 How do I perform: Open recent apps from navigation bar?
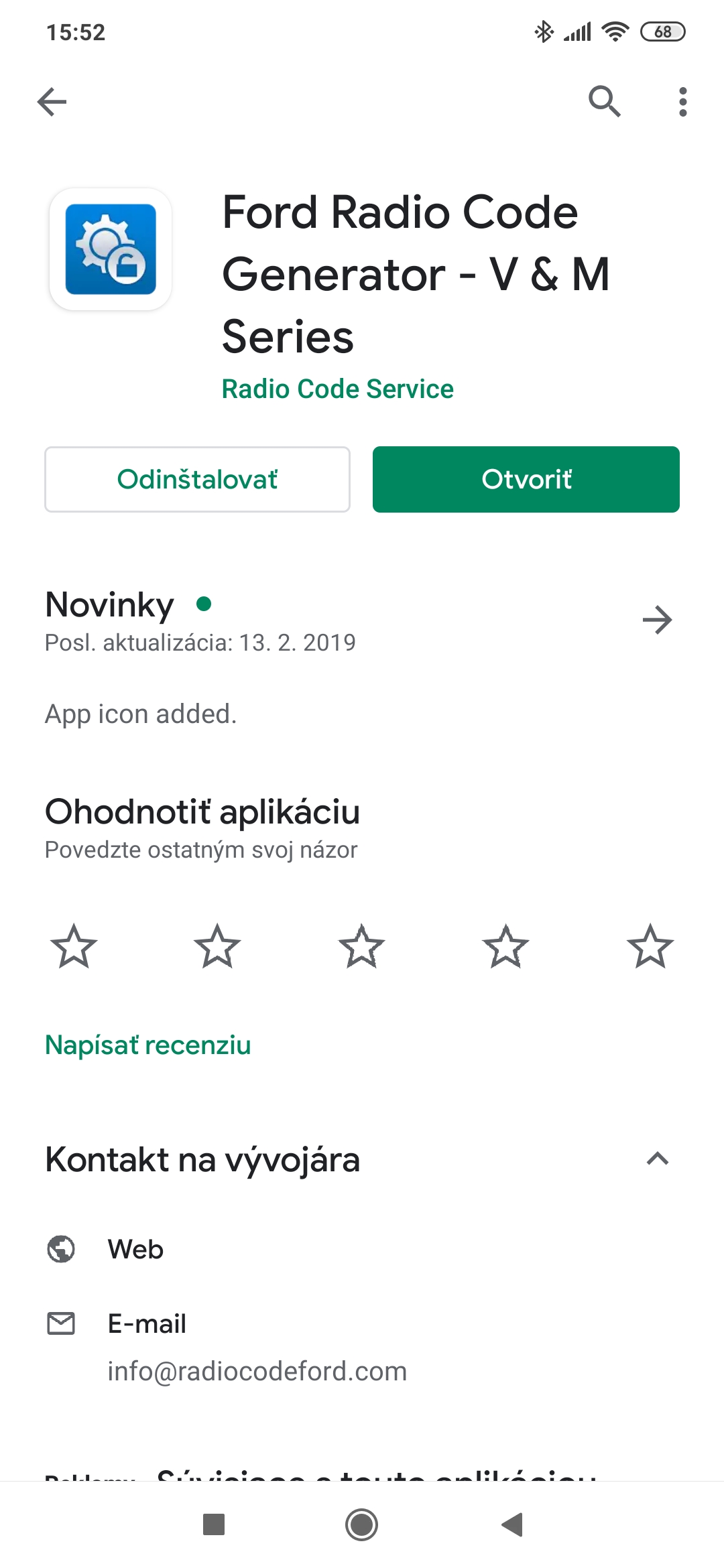[x=213, y=1524]
